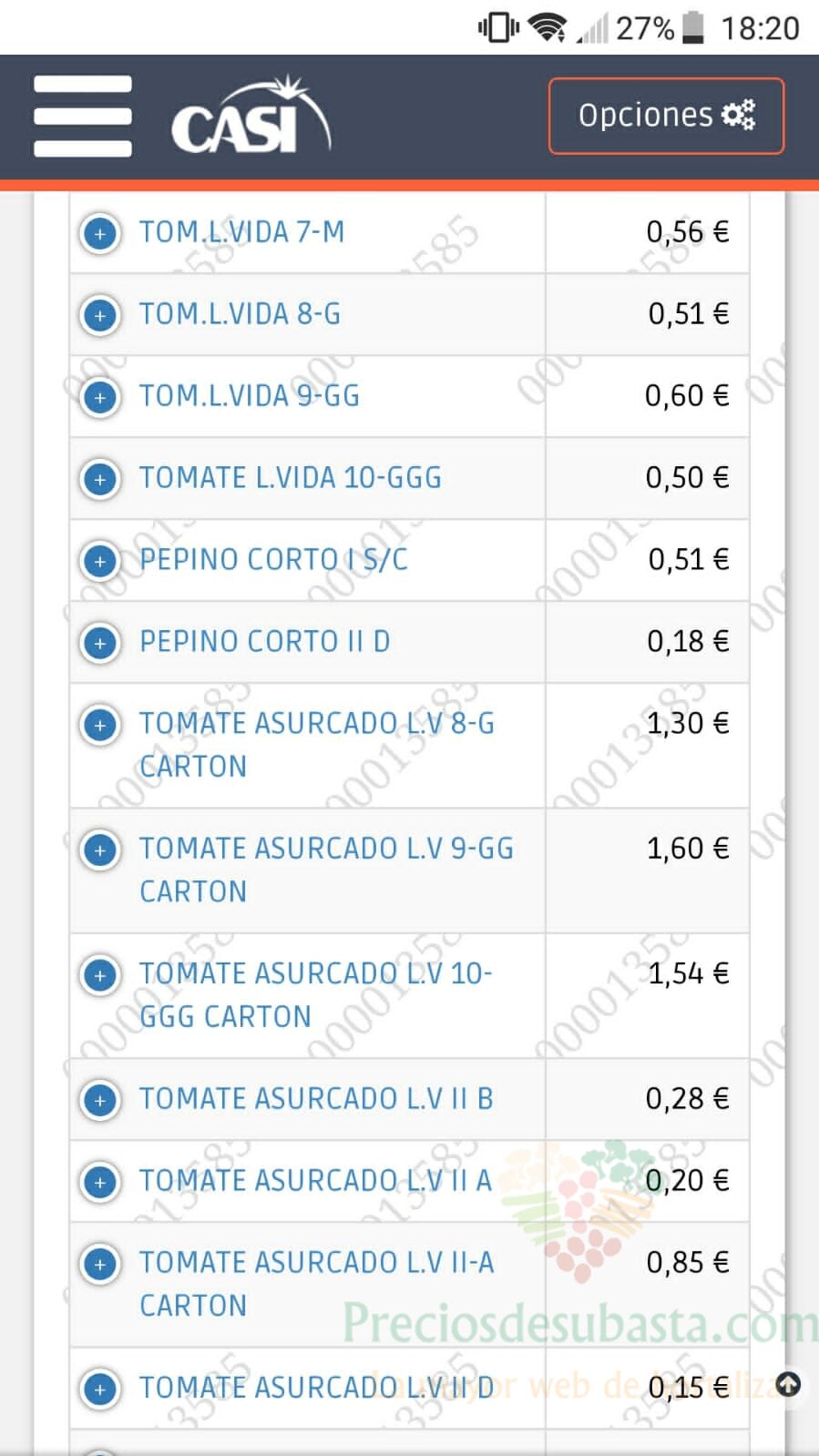Expand the TOM.L.VIDA 9-GG row
This screenshot has height=1456, width=819.
[x=100, y=397]
